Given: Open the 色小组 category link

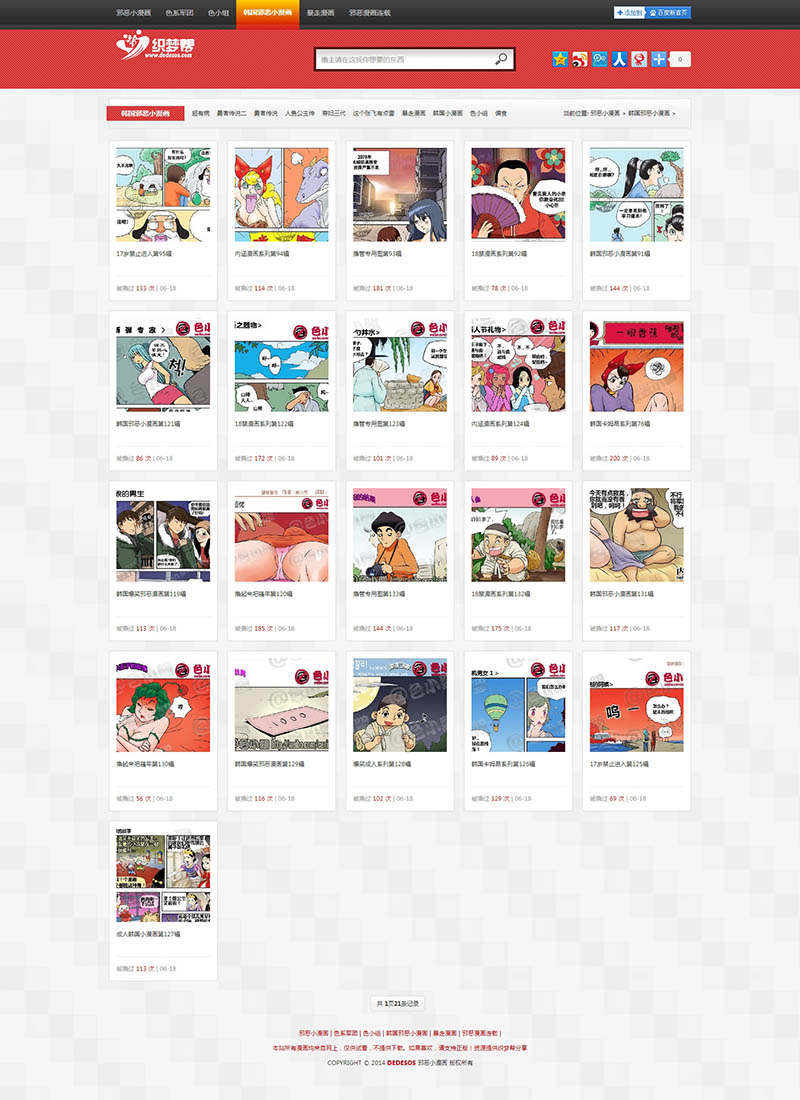Looking at the screenshot, I should (478, 114).
